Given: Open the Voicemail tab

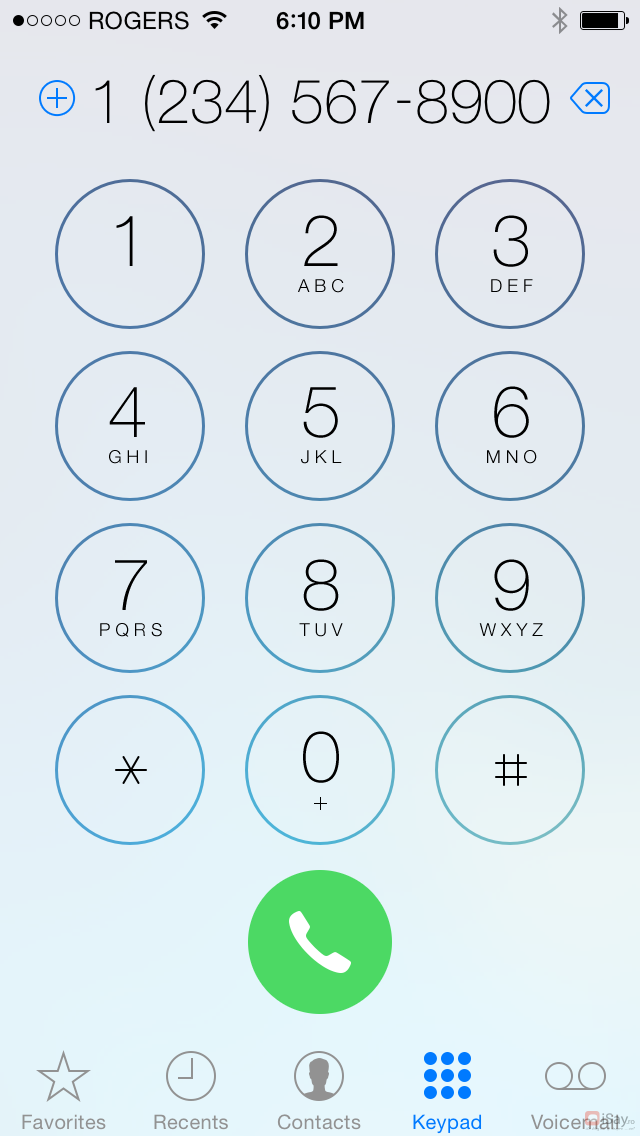Looking at the screenshot, I should click(x=575, y=1090).
